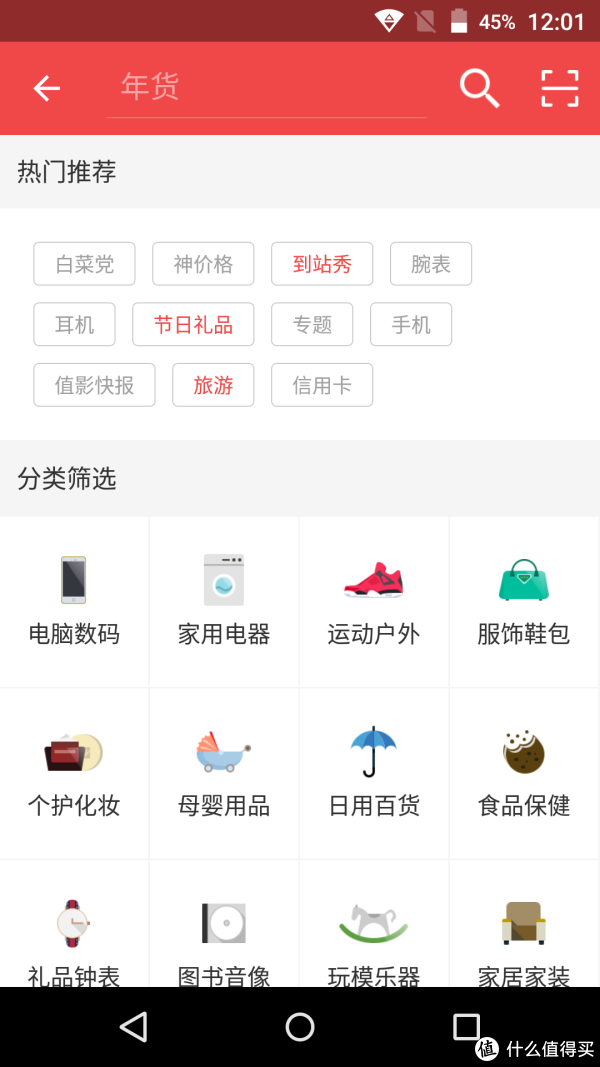
Task: Open the 节日礼品 chip
Action: [x=193, y=325]
